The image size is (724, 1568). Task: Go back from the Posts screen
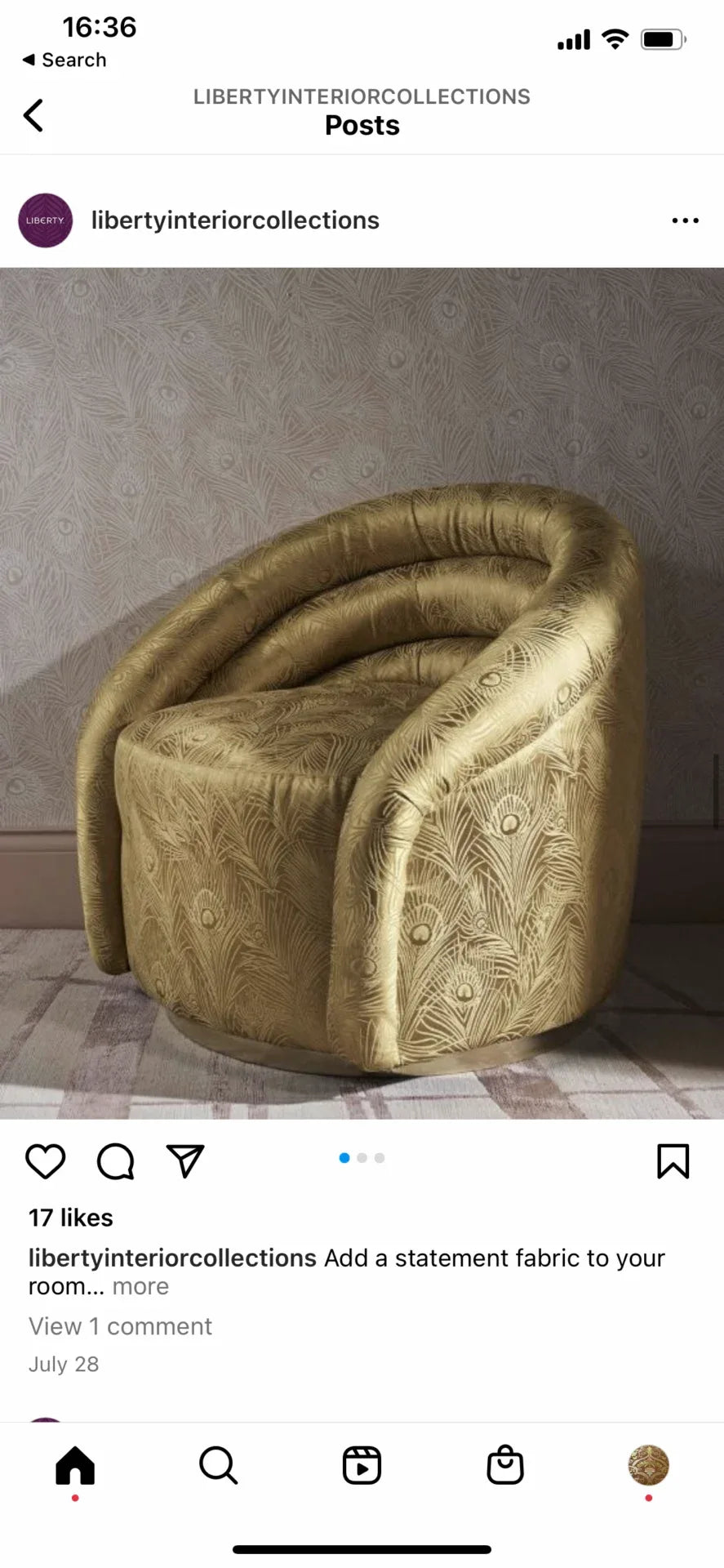coord(33,115)
